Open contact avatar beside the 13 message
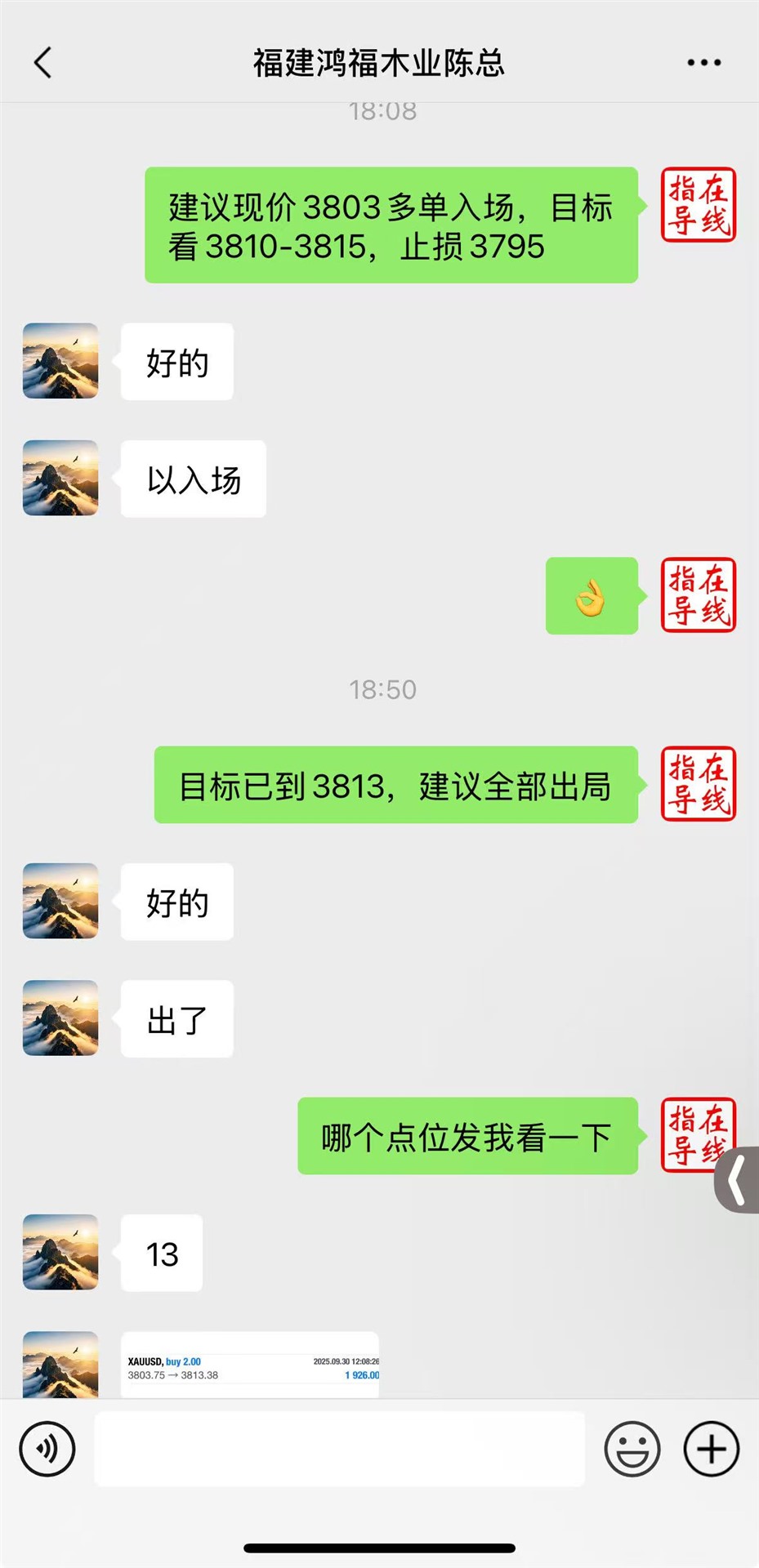 pos(60,1252)
